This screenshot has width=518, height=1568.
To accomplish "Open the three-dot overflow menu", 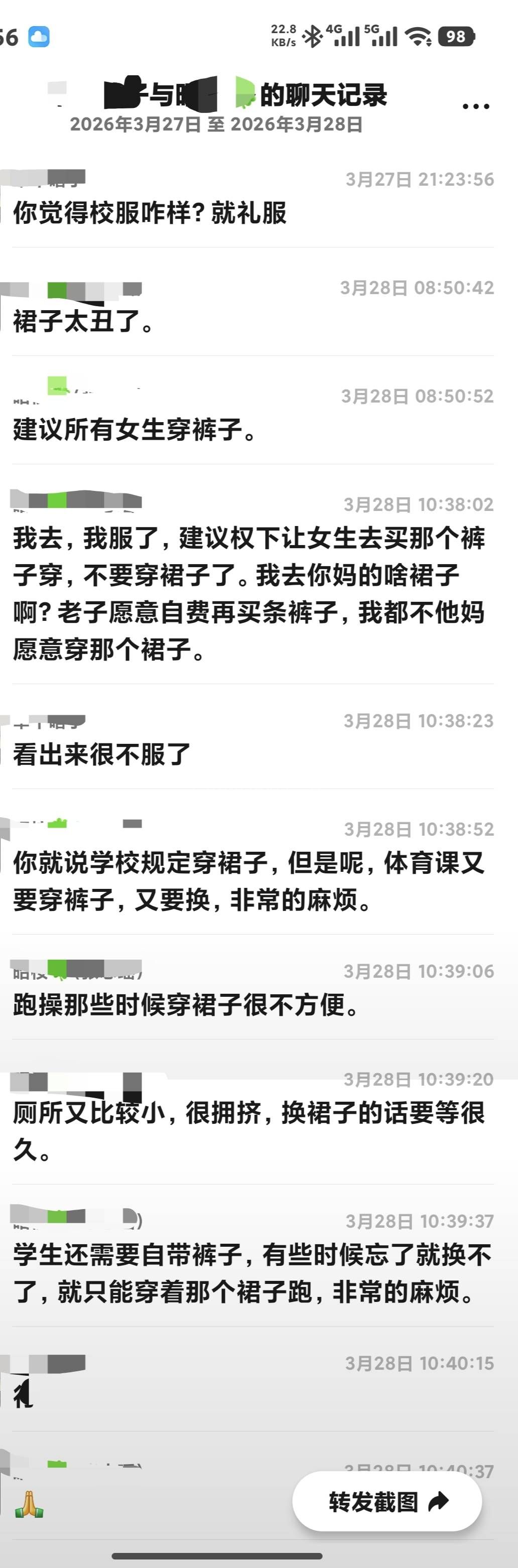I will [x=475, y=106].
